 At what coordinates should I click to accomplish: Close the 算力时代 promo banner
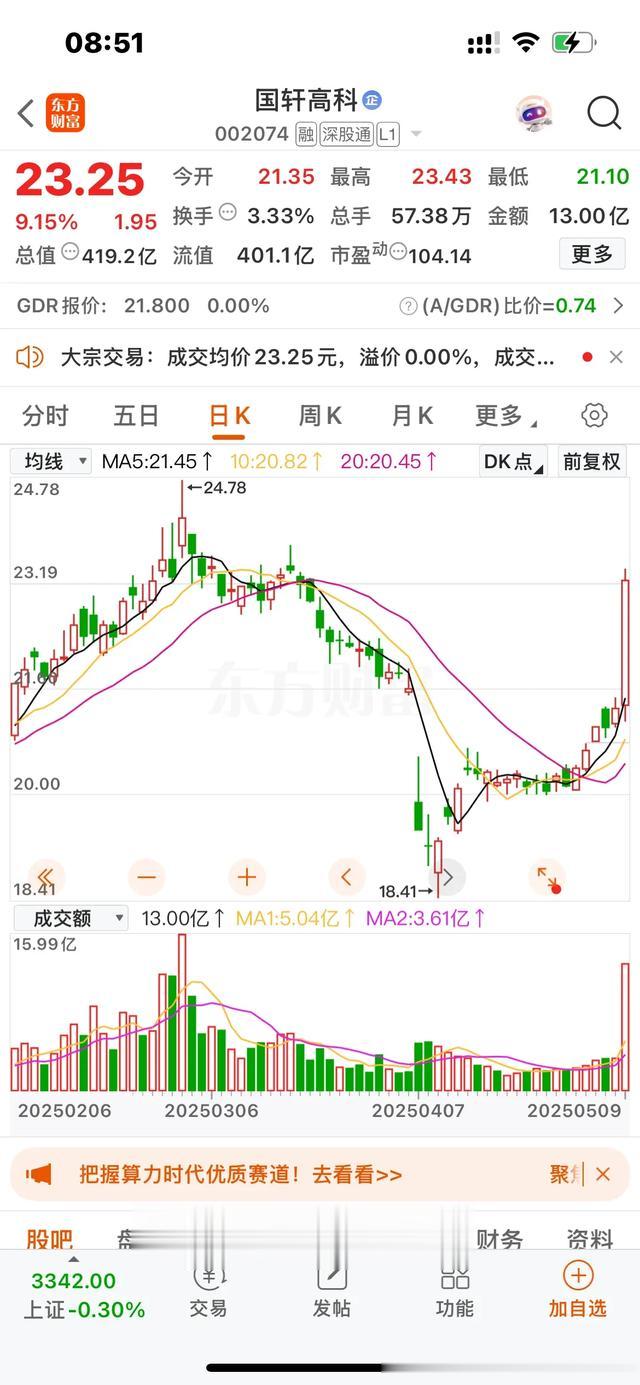pyautogui.click(x=603, y=1174)
